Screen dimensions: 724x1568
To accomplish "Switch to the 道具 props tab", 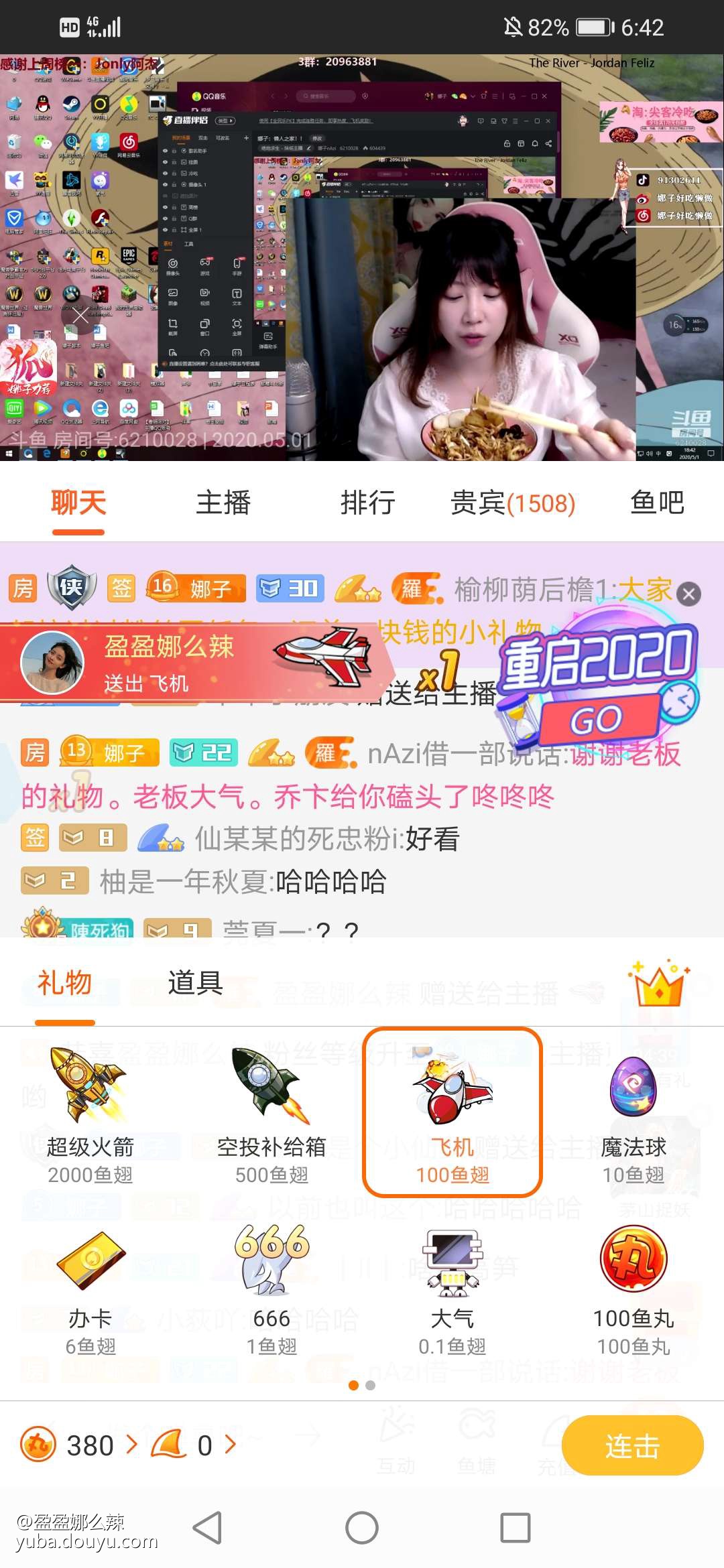I will click(195, 983).
